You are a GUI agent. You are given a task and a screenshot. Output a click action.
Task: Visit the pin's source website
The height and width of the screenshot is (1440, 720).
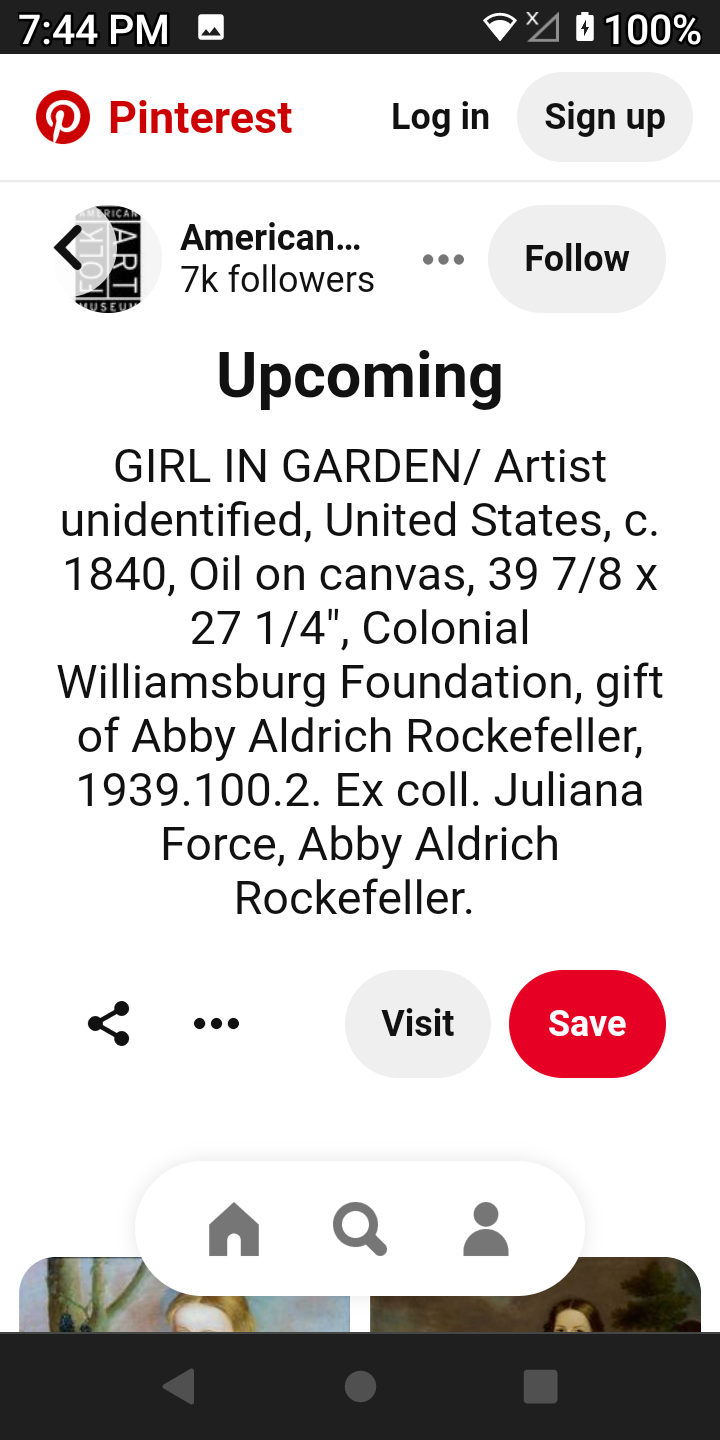pos(417,1023)
